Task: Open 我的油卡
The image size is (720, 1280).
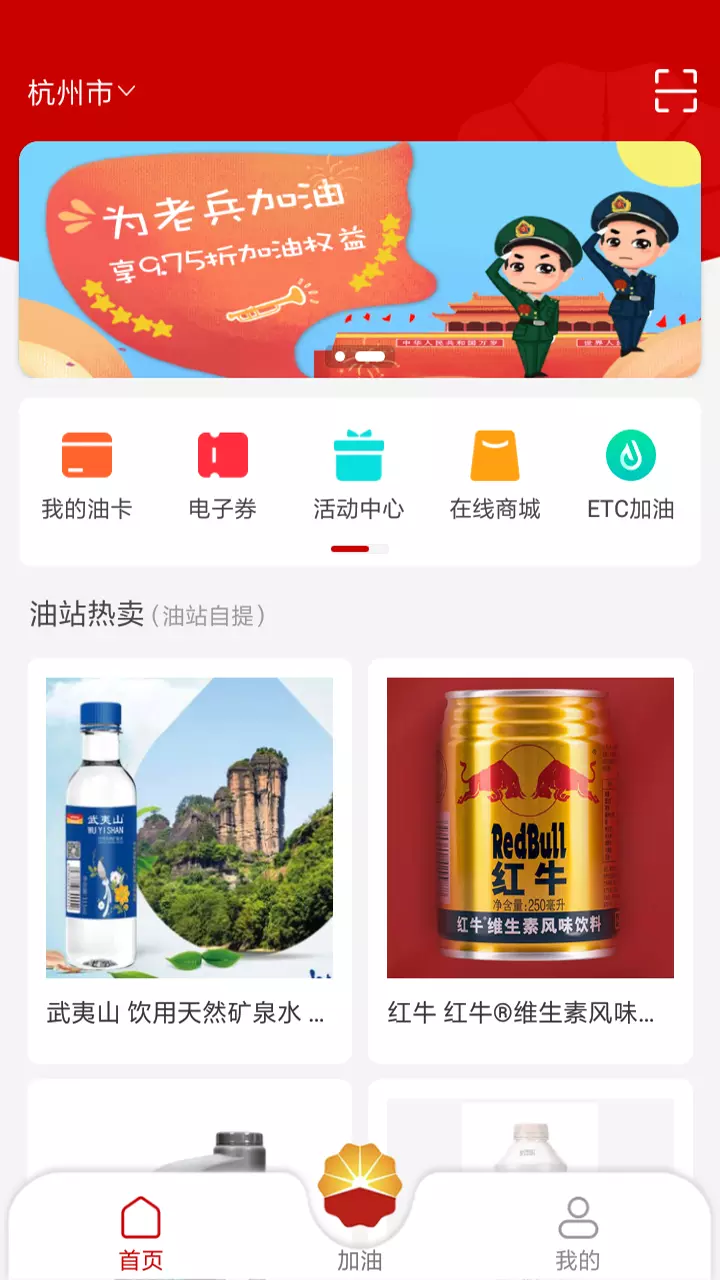Action: click(x=87, y=477)
